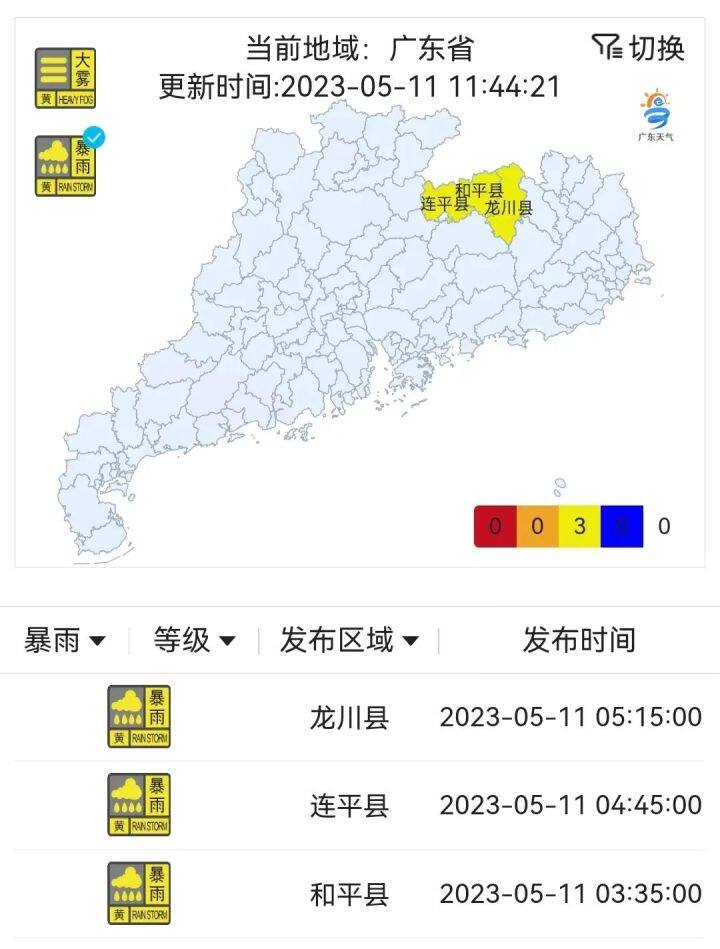The image size is (720, 949).
Task: Tap the 切换 region switch button
Action: [638, 47]
